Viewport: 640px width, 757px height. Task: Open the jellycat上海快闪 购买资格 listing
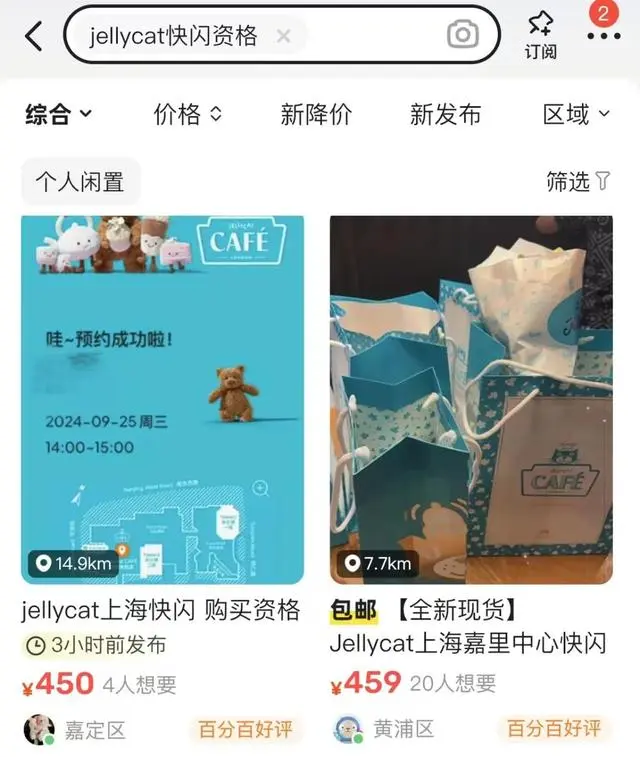(x=162, y=400)
